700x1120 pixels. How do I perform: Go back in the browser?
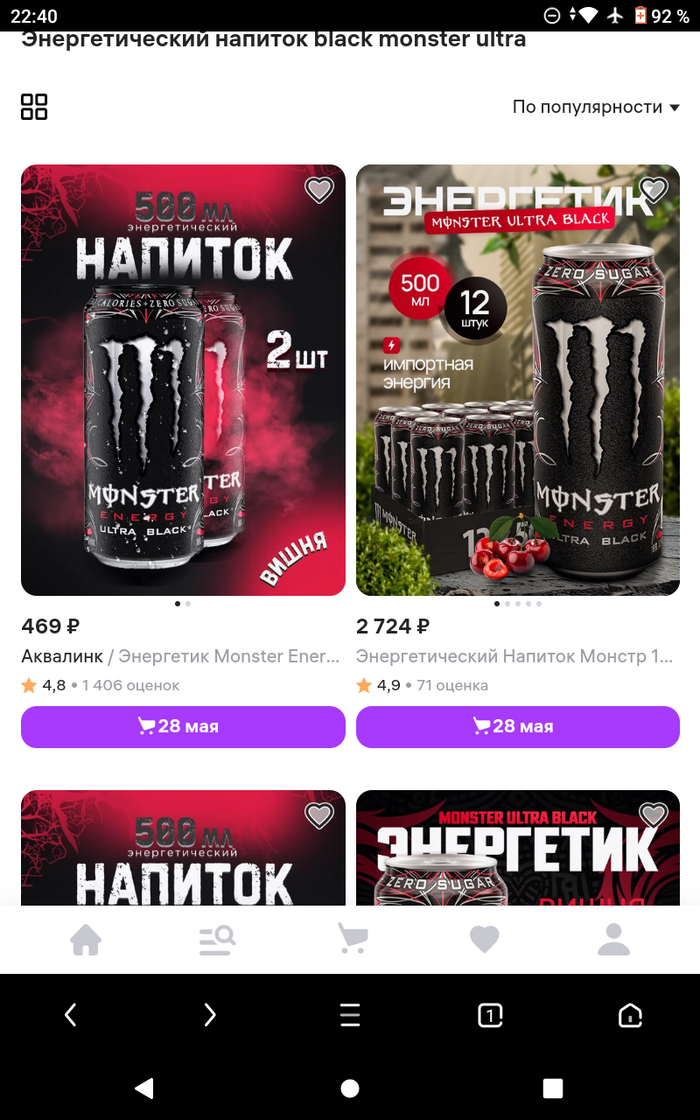point(70,1015)
